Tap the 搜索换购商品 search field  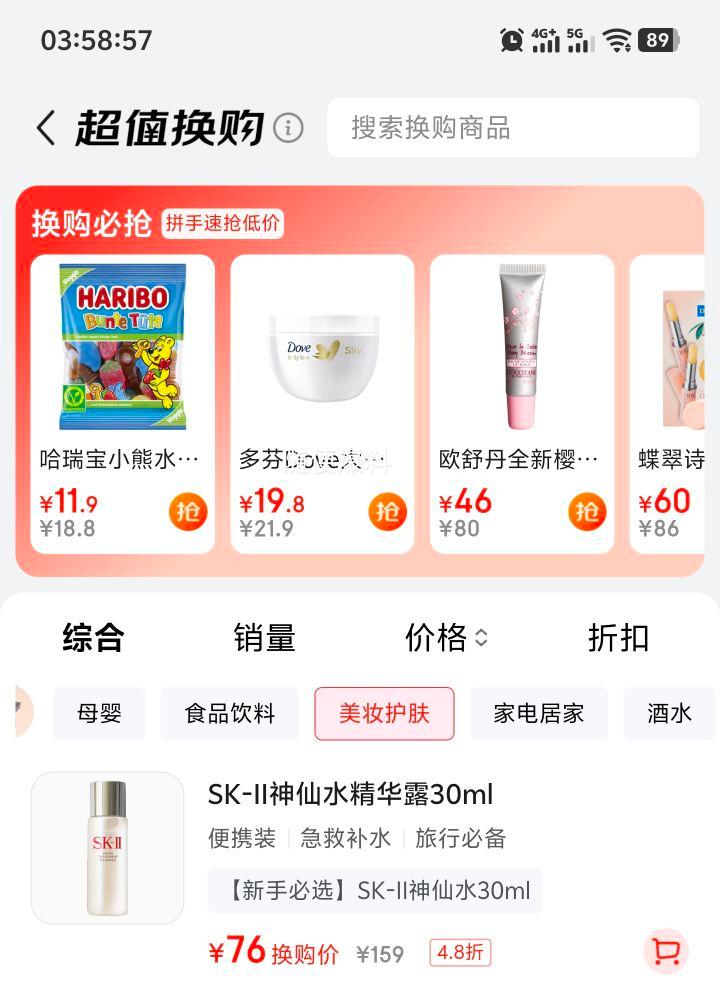tap(513, 128)
